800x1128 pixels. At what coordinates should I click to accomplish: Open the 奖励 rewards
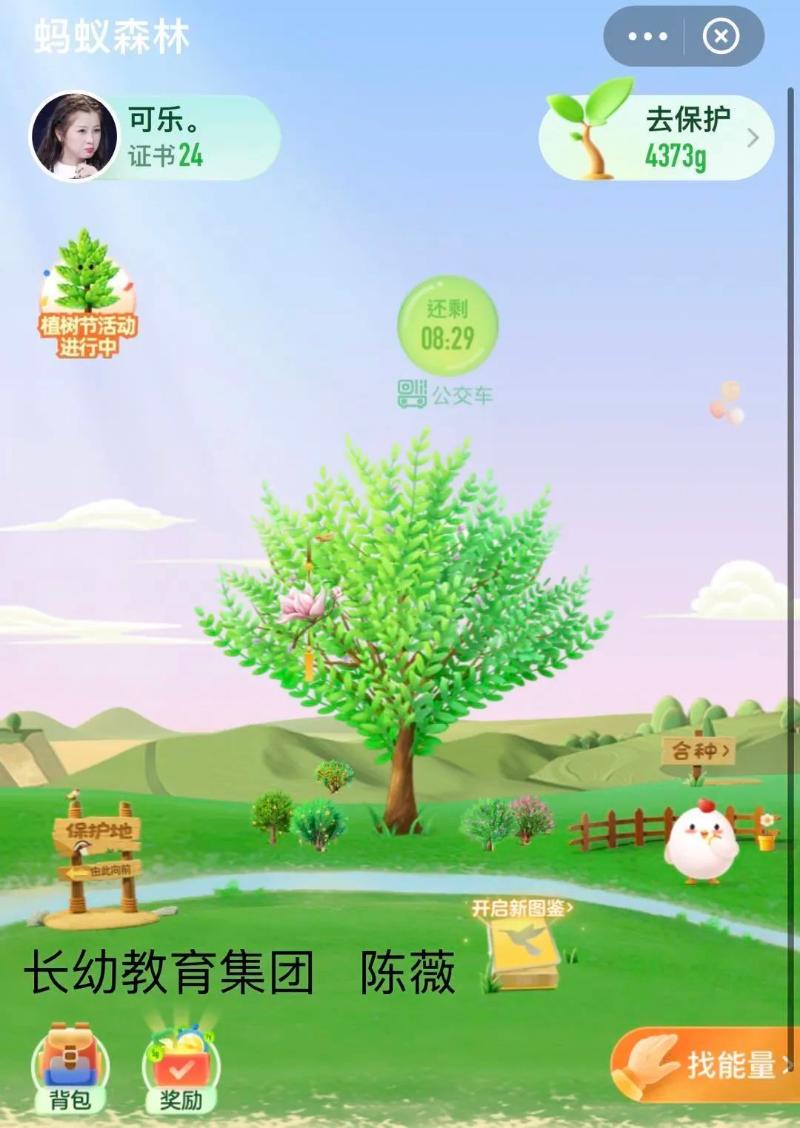pyautogui.click(x=181, y=1067)
